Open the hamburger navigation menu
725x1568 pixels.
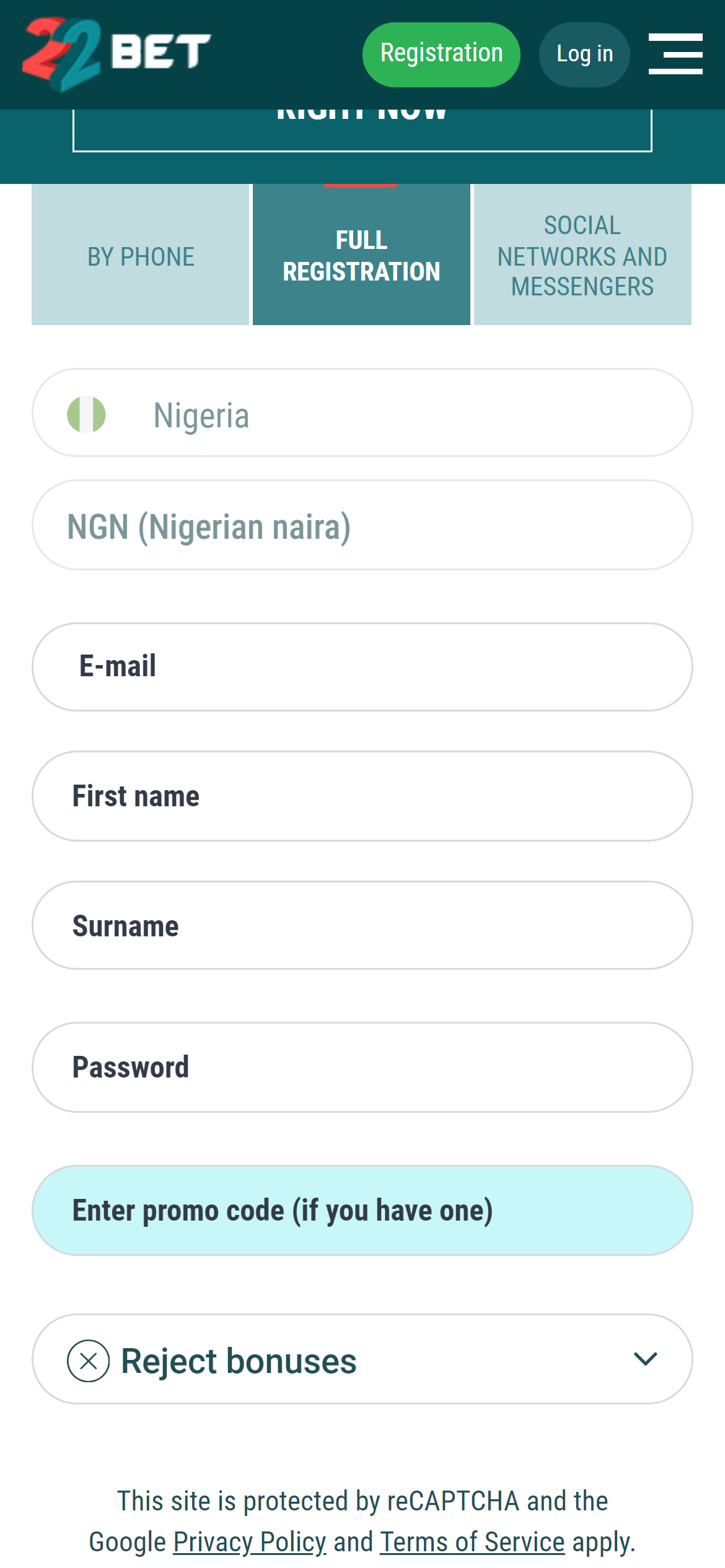pyautogui.click(x=675, y=54)
